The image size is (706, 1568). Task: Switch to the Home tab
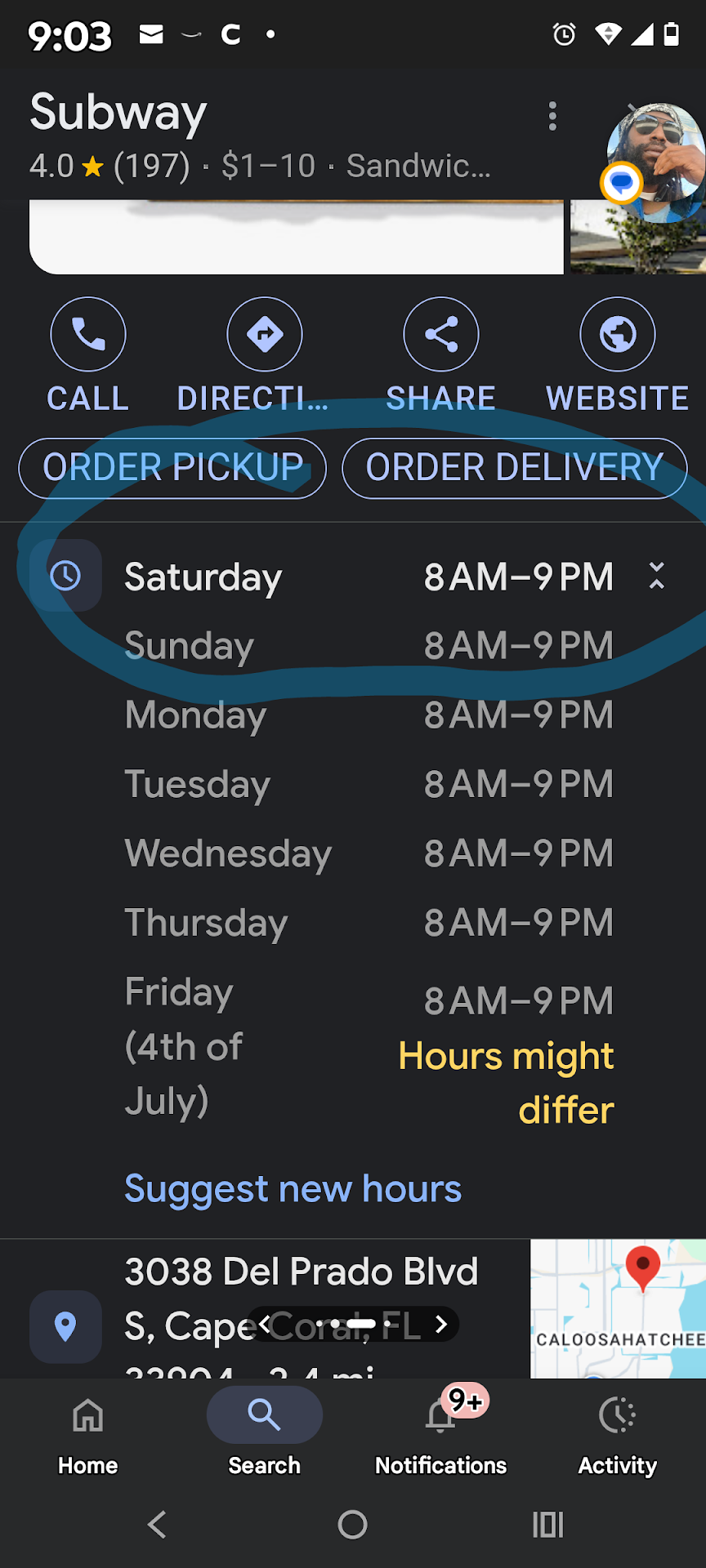(88, 1436)
